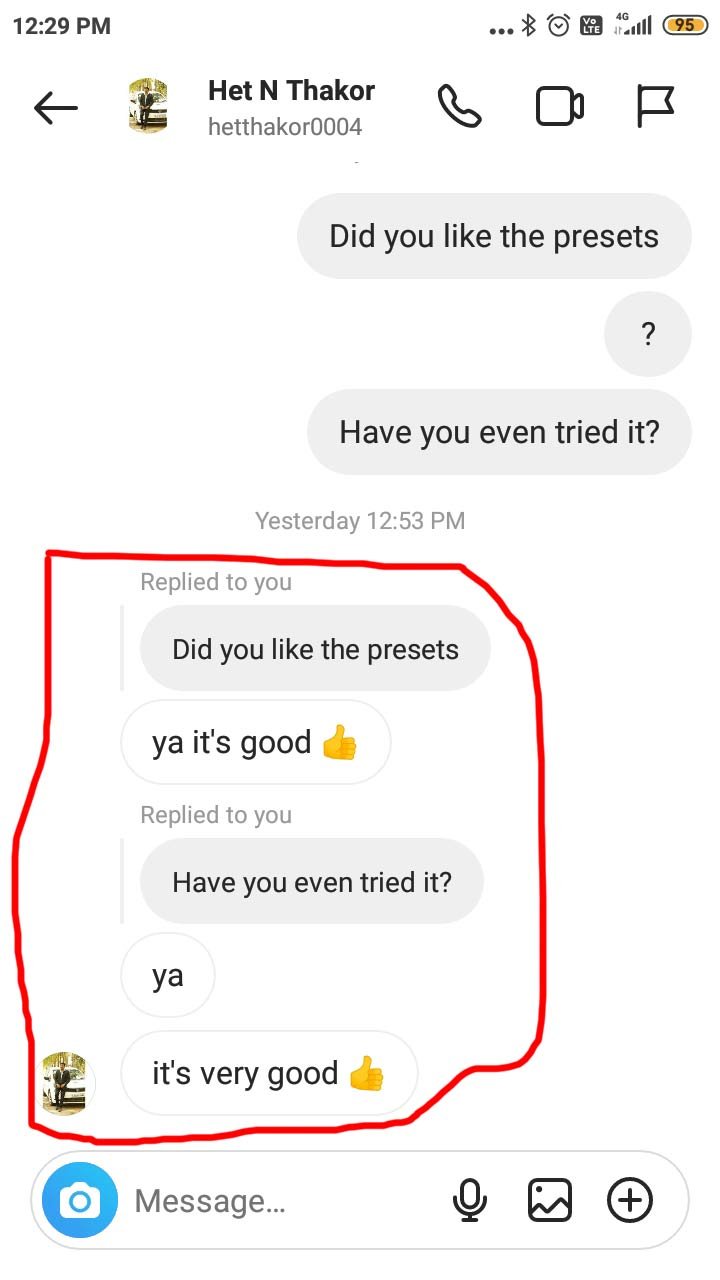This screenshot has width=720, height=1280.
Task: Open the camera from the message bar
Action: 79,1200
